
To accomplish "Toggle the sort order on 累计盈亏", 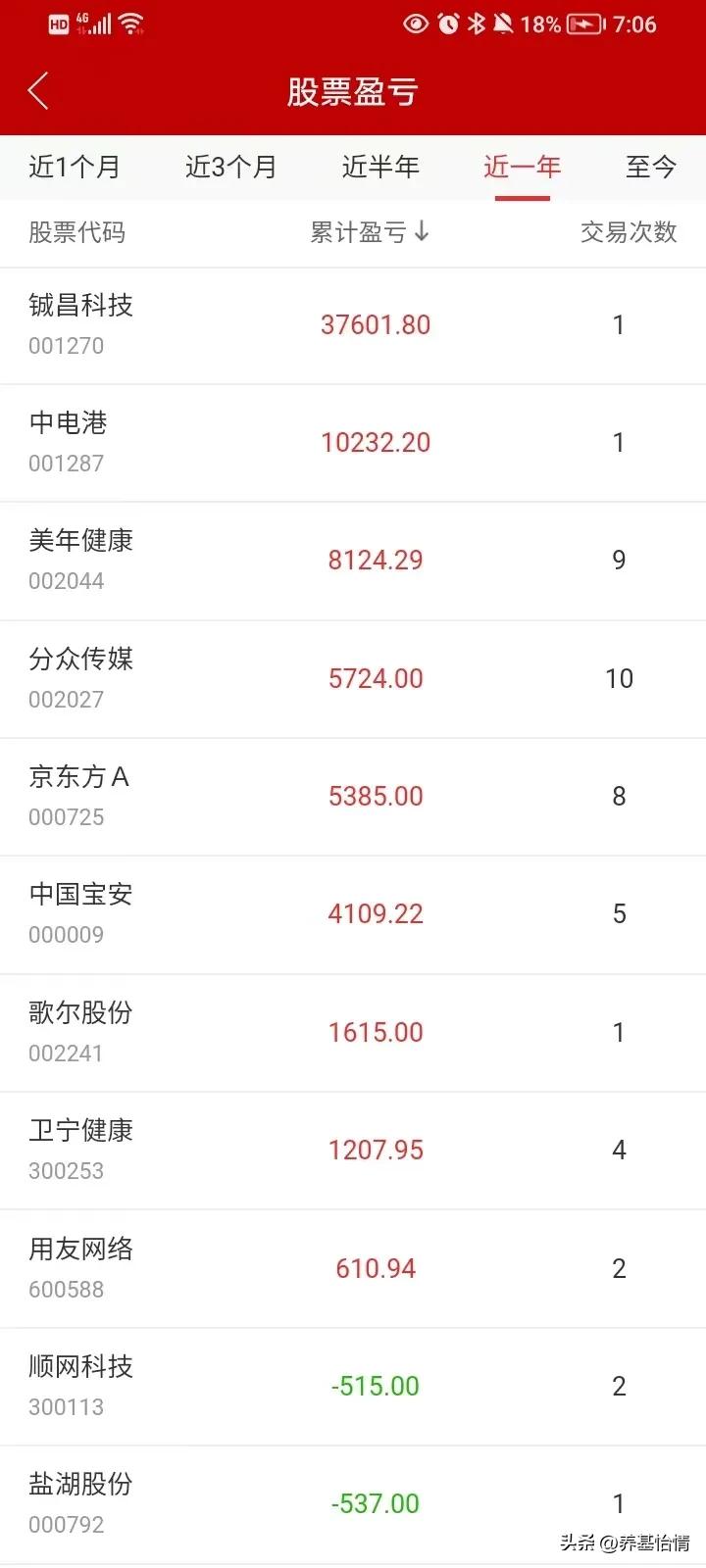I will click(368, 233).
